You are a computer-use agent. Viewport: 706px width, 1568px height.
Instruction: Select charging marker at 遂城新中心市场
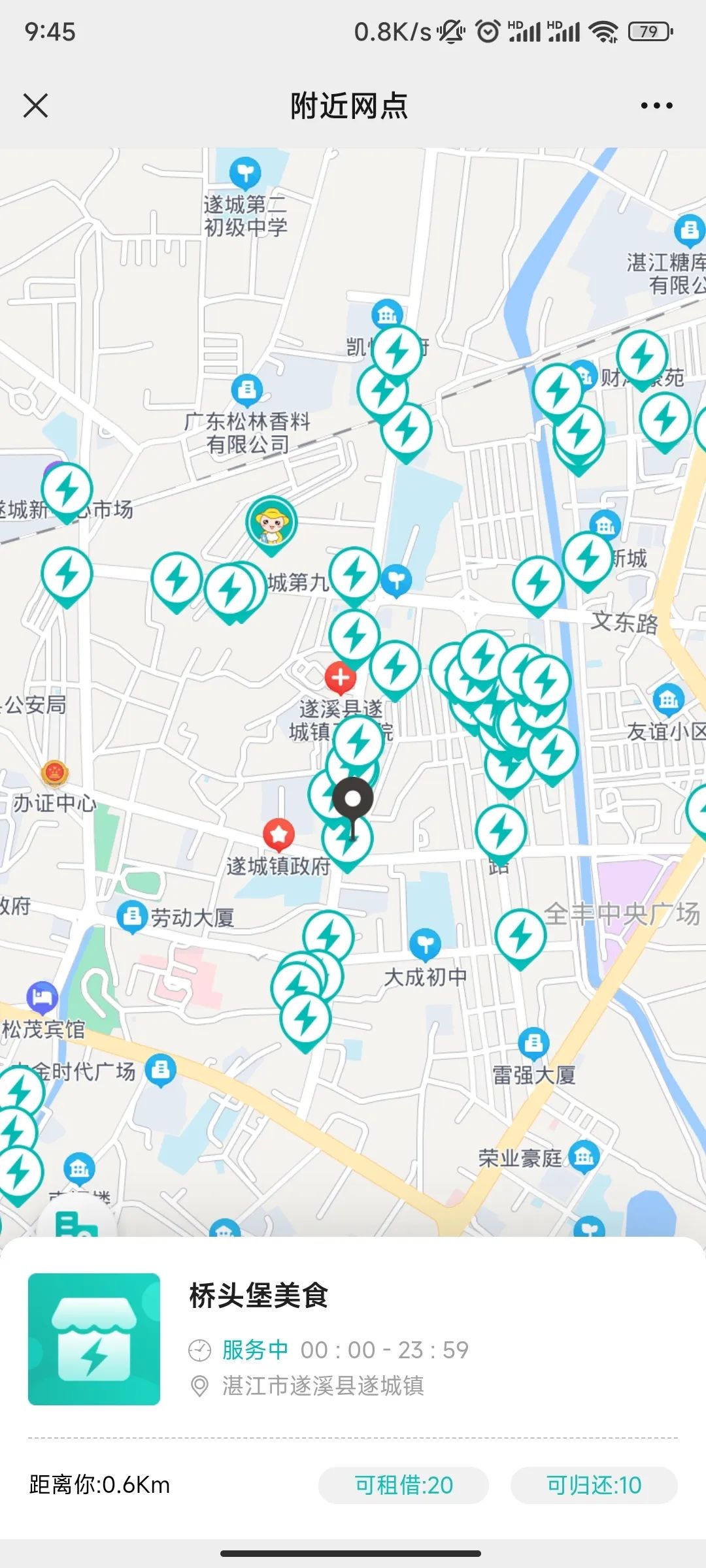(x=67, y=490)
